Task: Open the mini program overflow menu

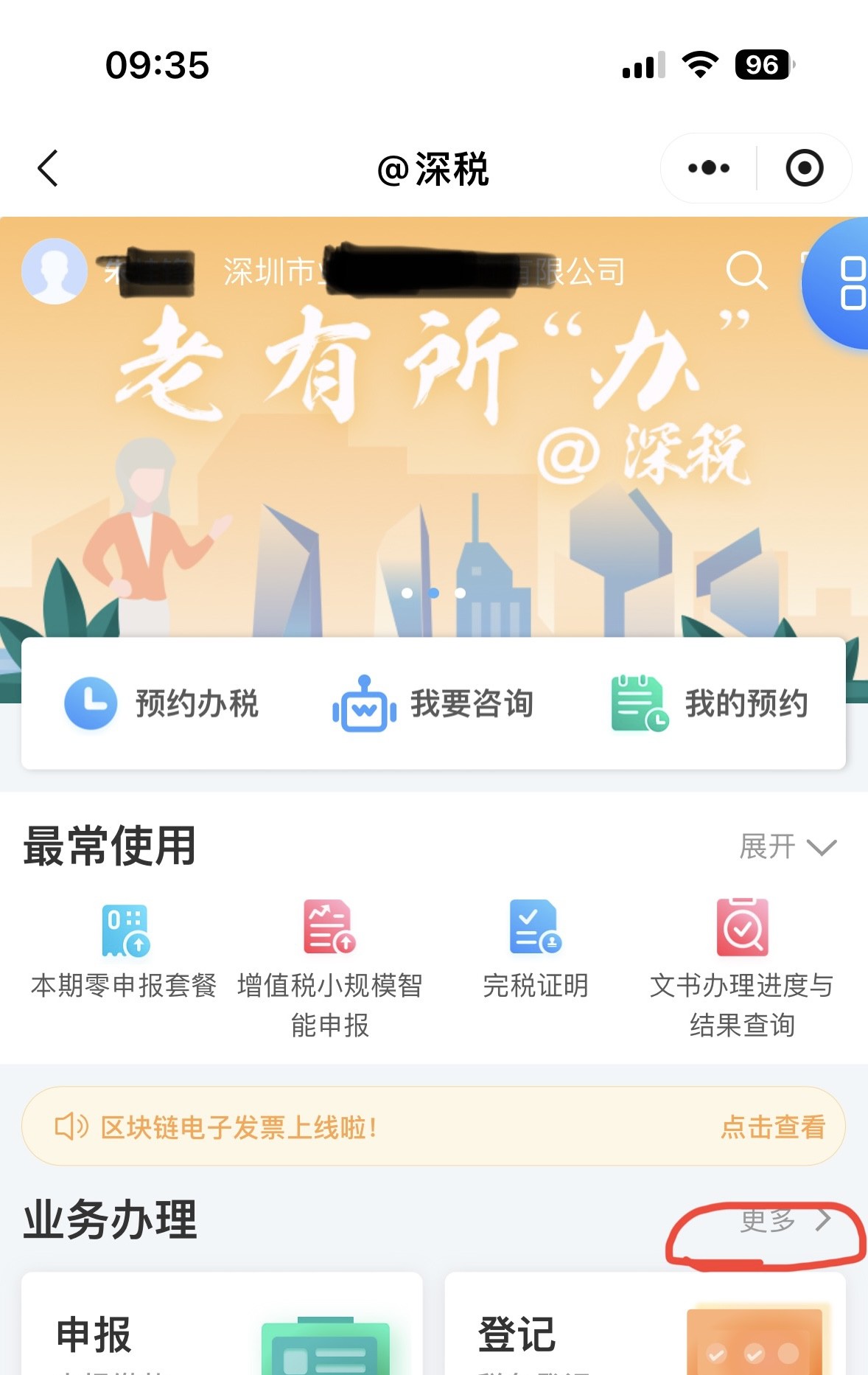Action: [708, 168]
